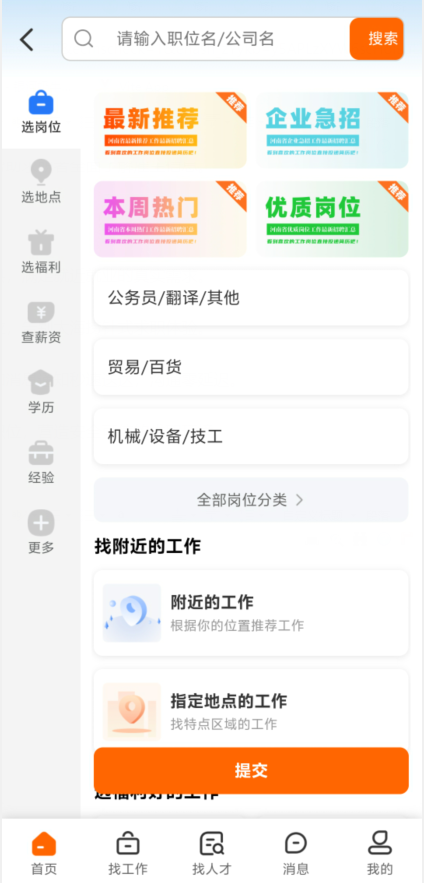Open the 本周热门 banner card
The height and width of the screenshot is (883, 424).
170,219
